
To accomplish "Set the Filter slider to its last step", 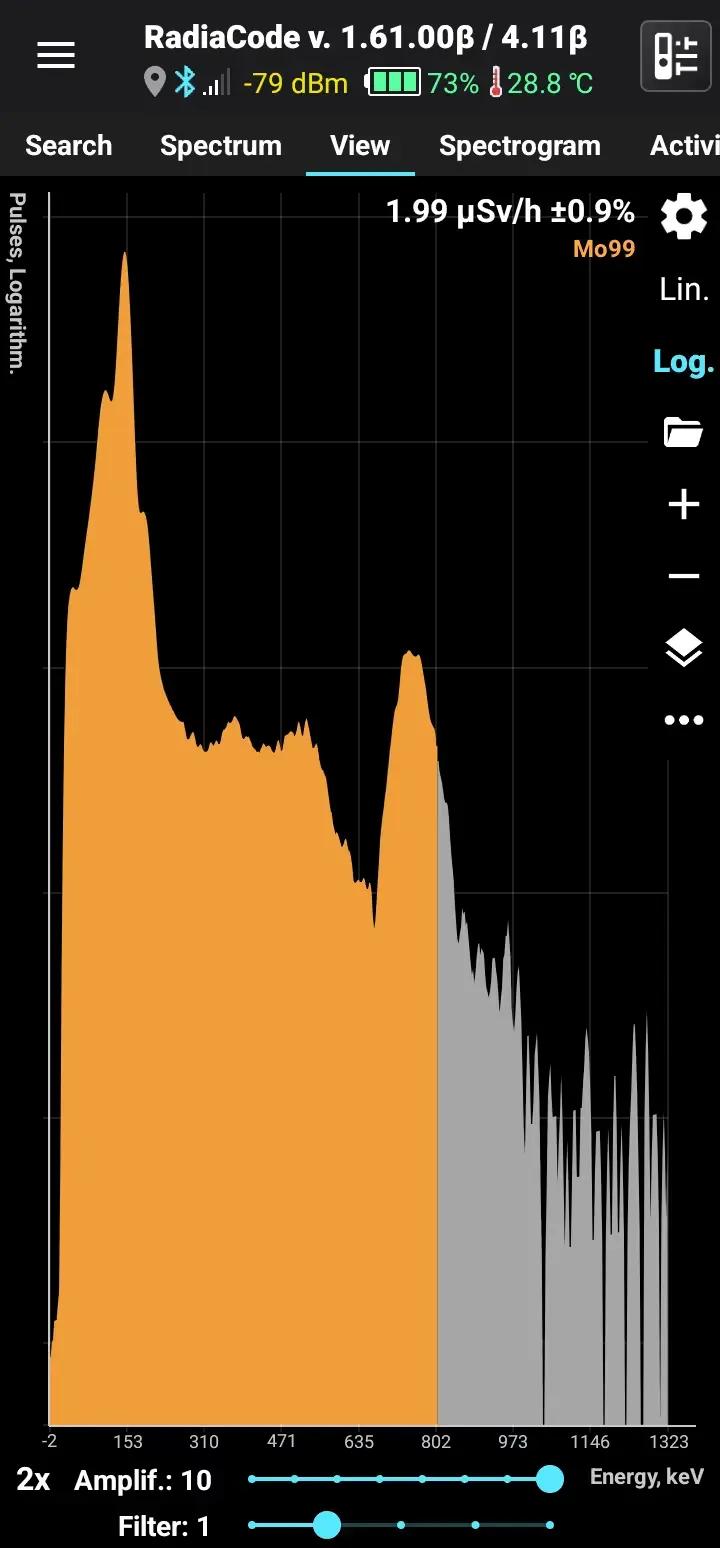I will pos(550,1525).
